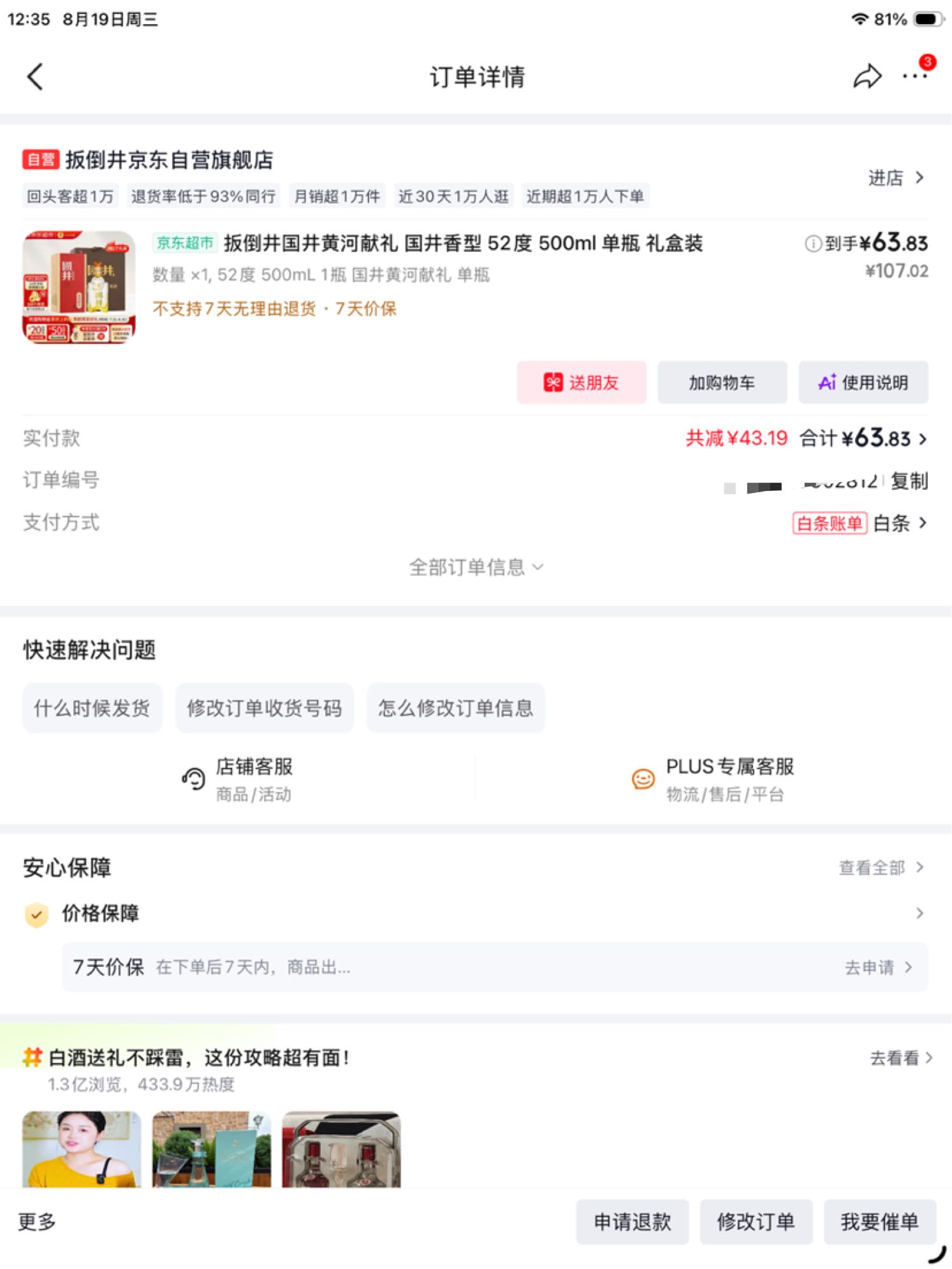952x1269 pixels.
Task: Choose 修改订单收货号码 chip
Action: (x=265, y=708)
